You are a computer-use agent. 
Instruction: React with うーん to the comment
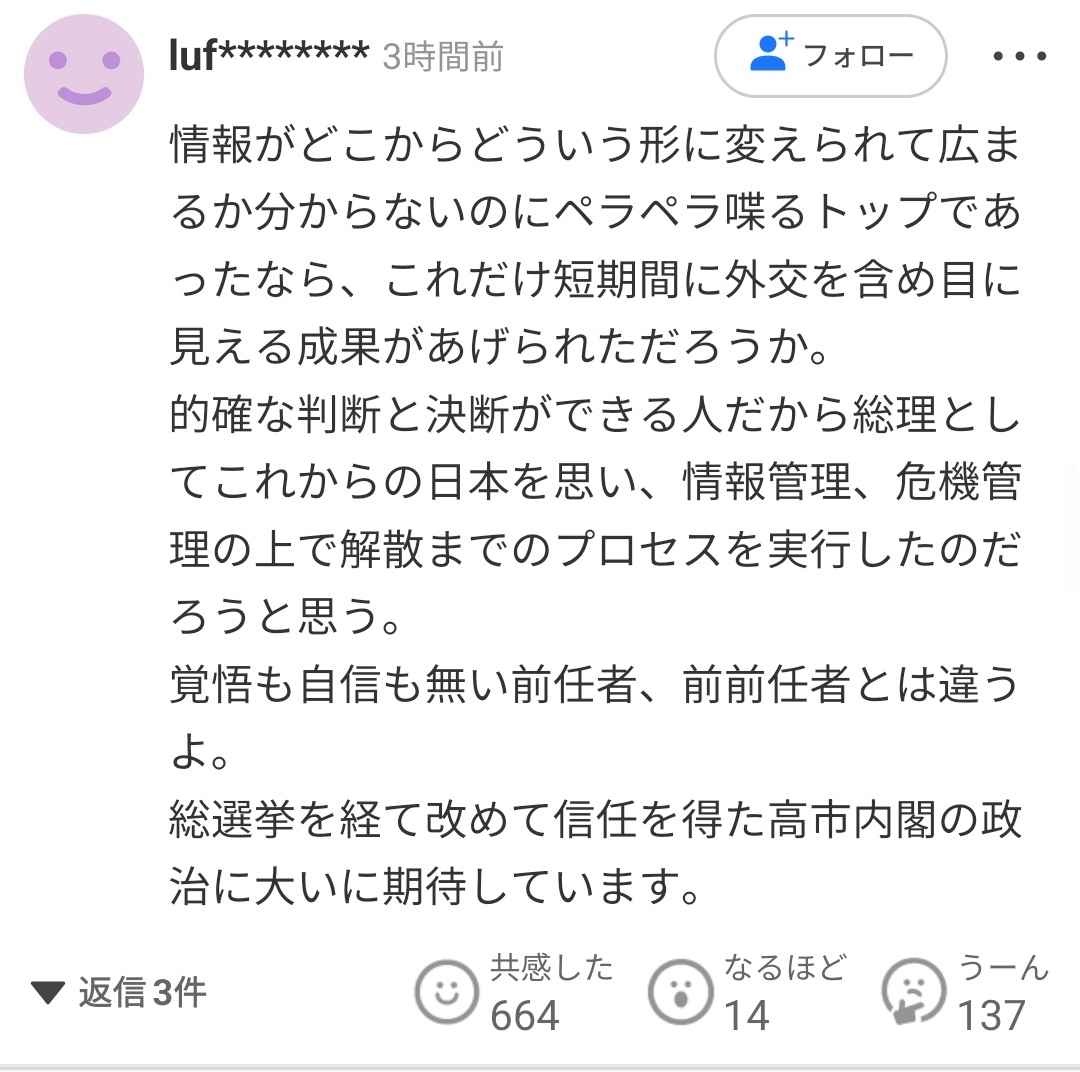[912, 993]
